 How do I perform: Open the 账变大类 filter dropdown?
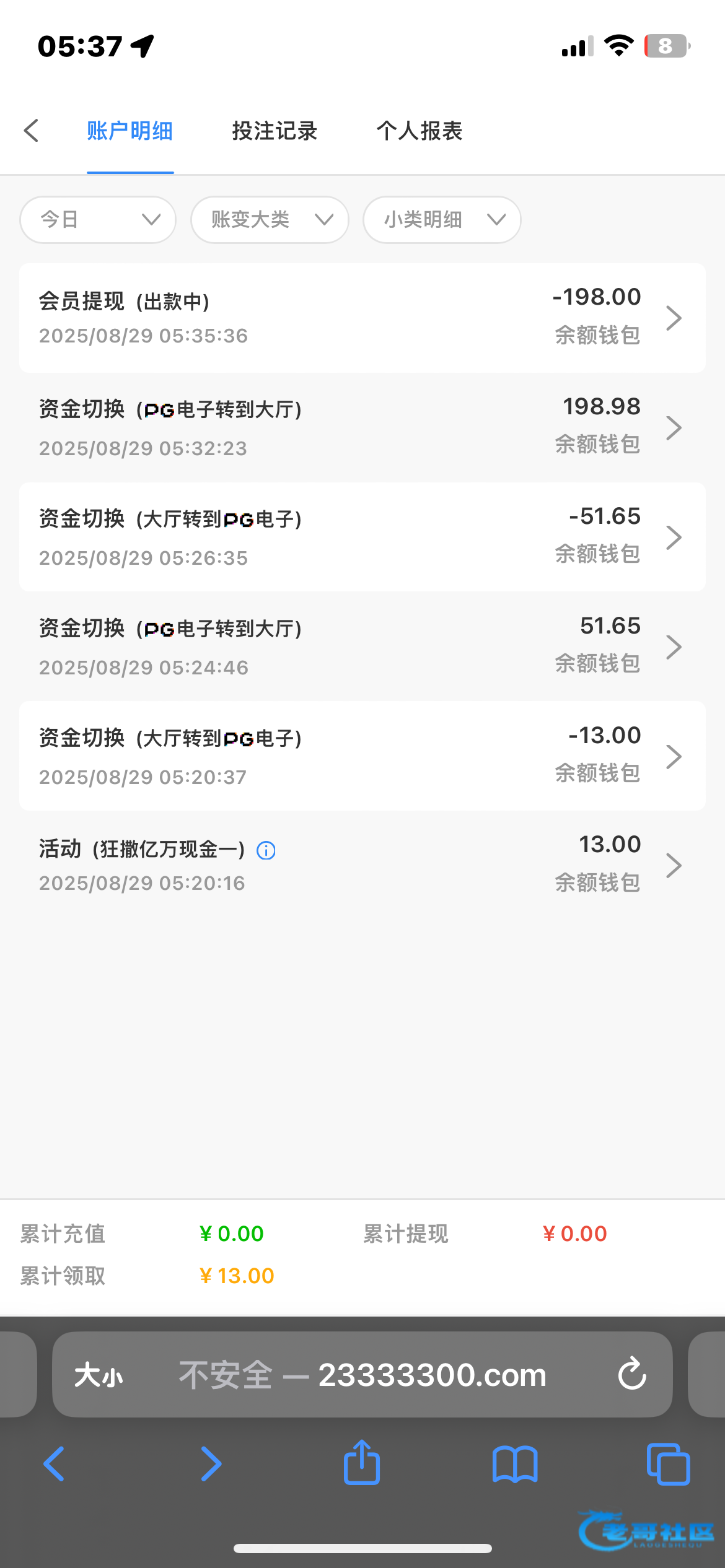tap(270, 220)
